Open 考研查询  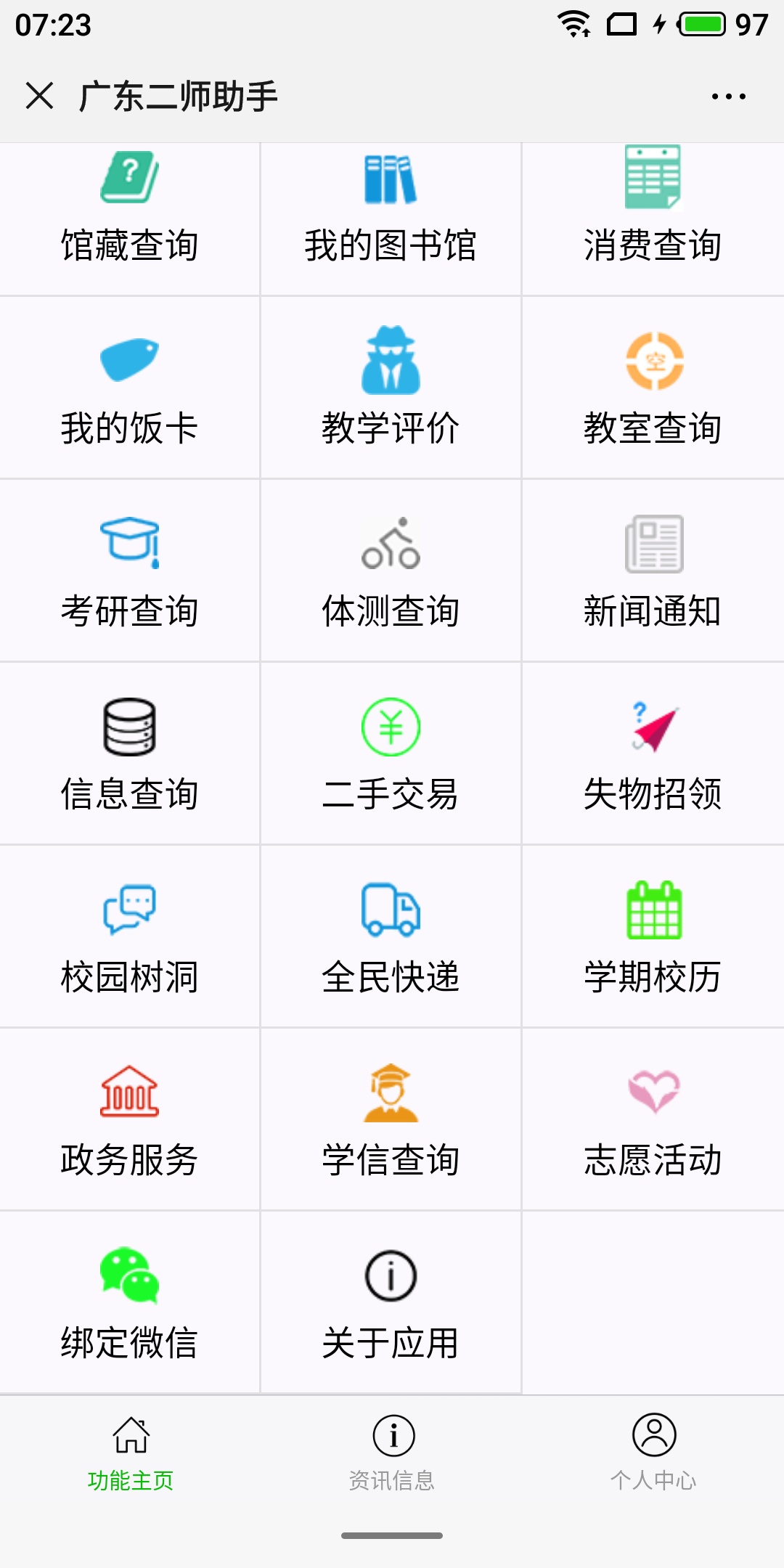130,571
